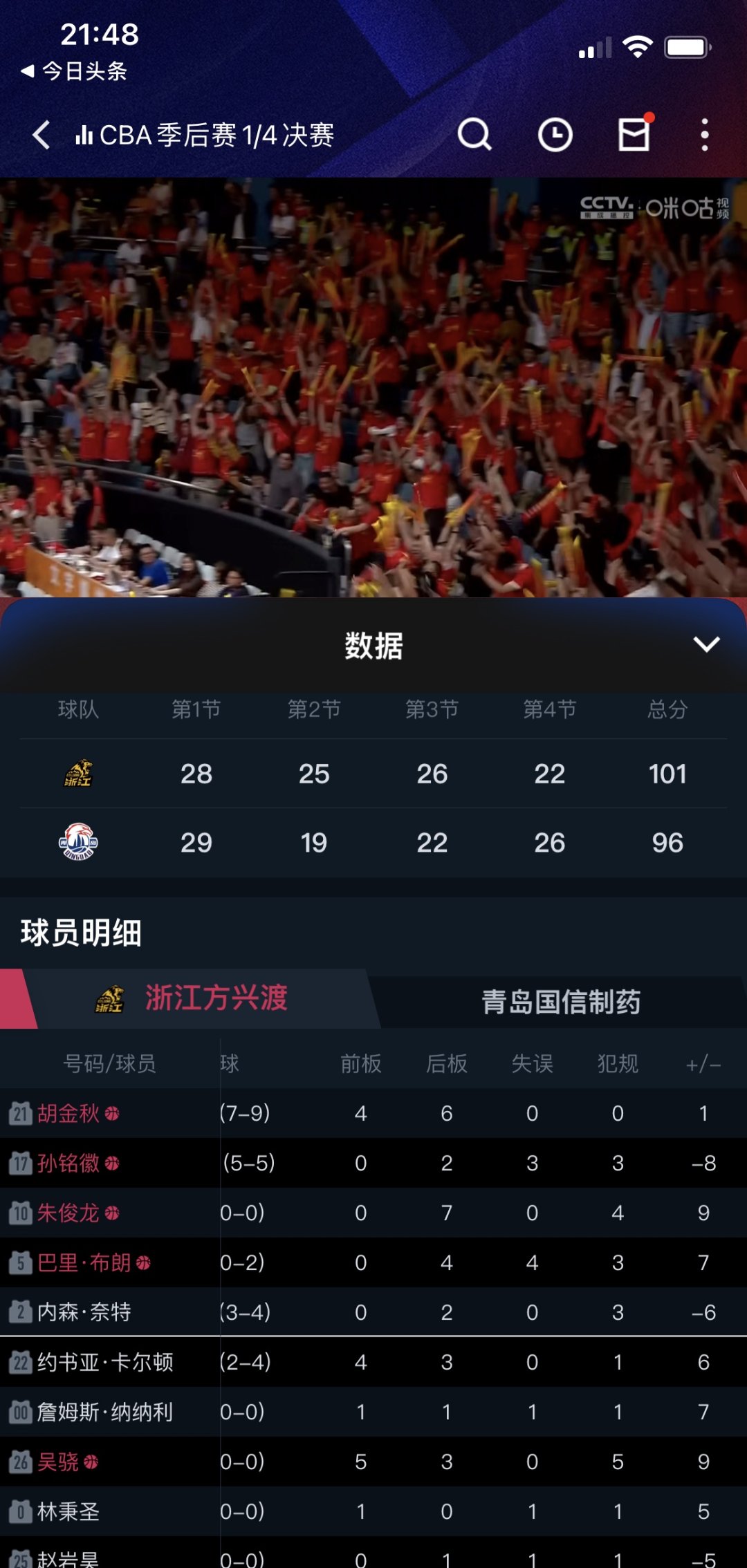Open player 胡金秋 details
Screen dimensions: 747x1568
68,1114
